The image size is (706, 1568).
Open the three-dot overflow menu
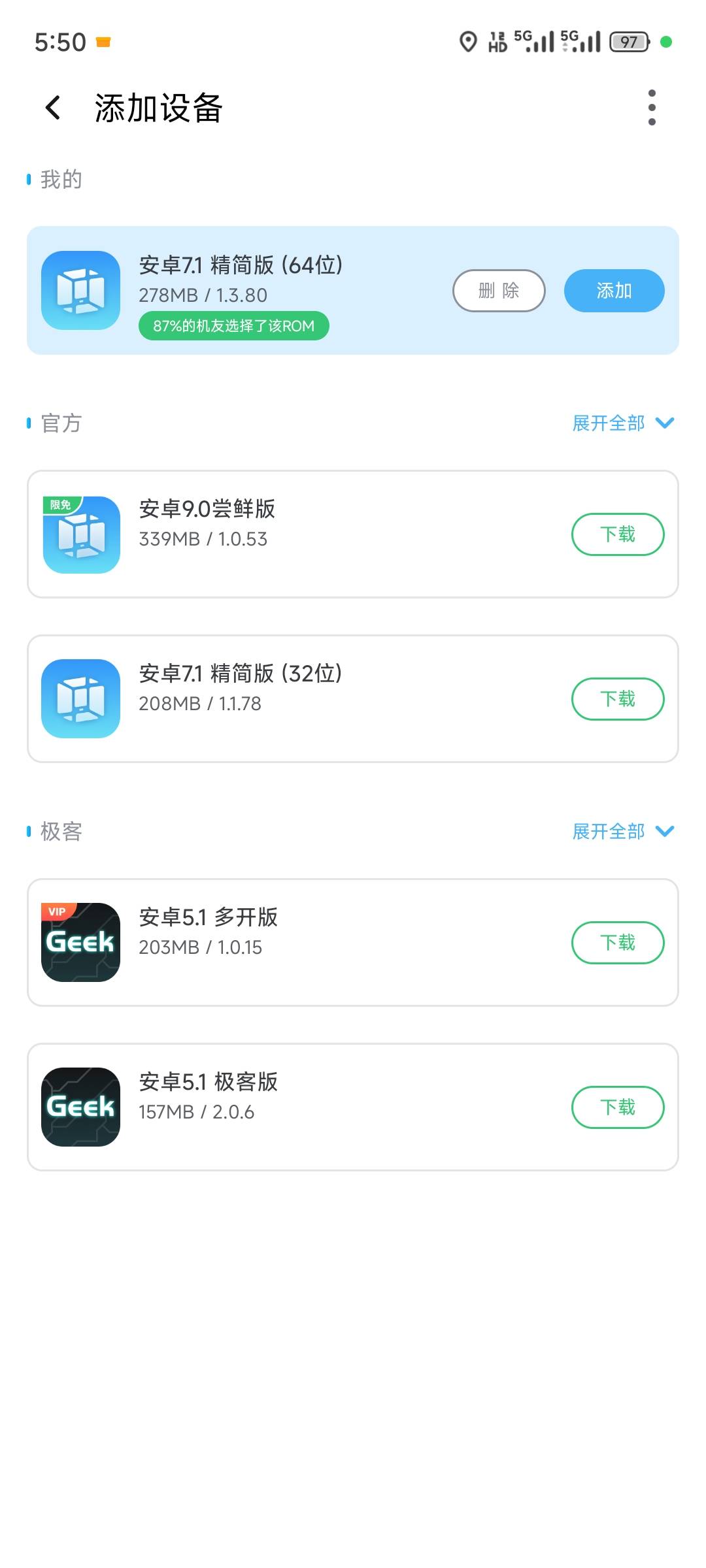tap(651, 108)
